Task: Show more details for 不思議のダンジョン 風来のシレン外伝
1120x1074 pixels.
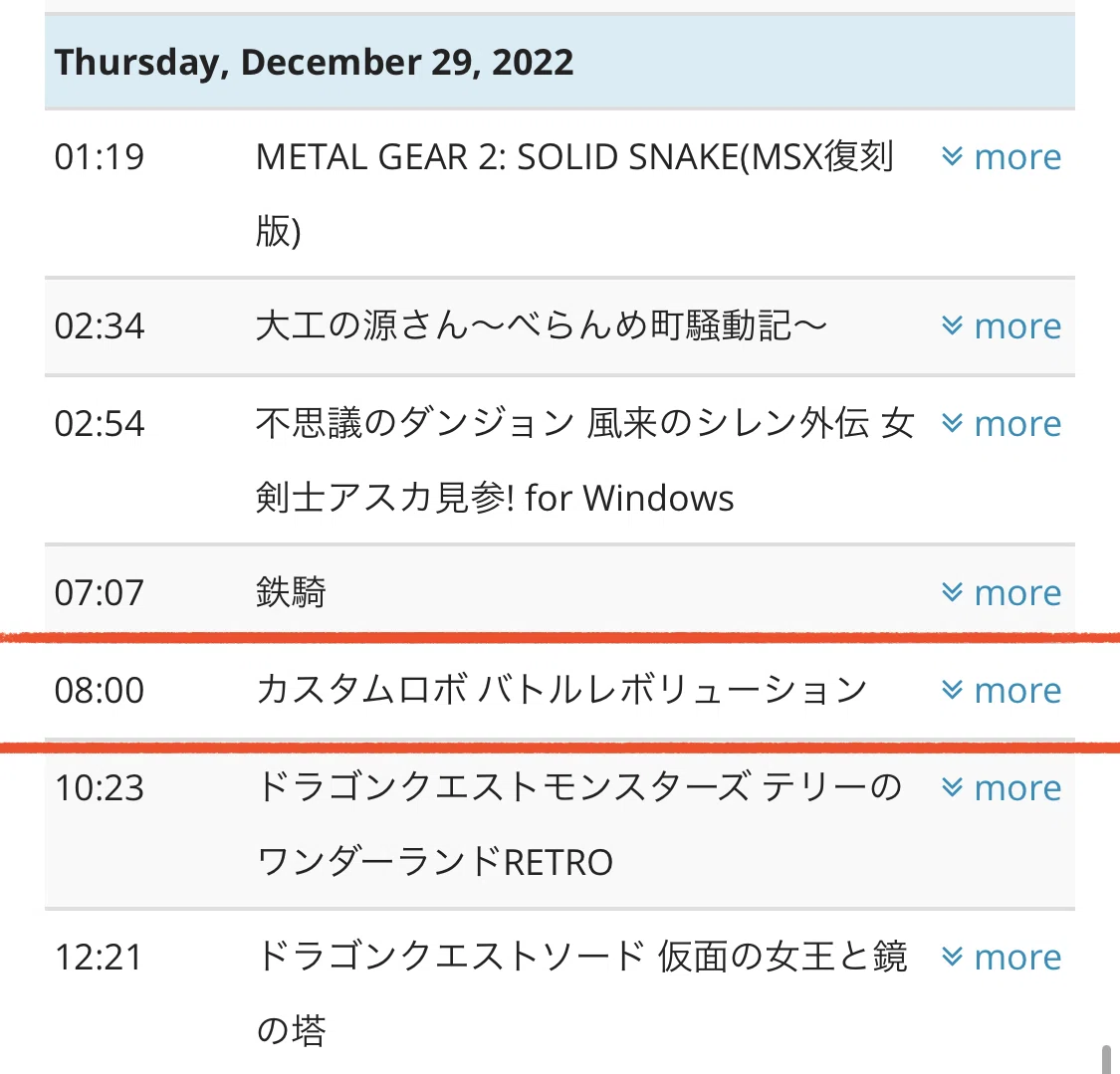Action: click(1002, 424)
